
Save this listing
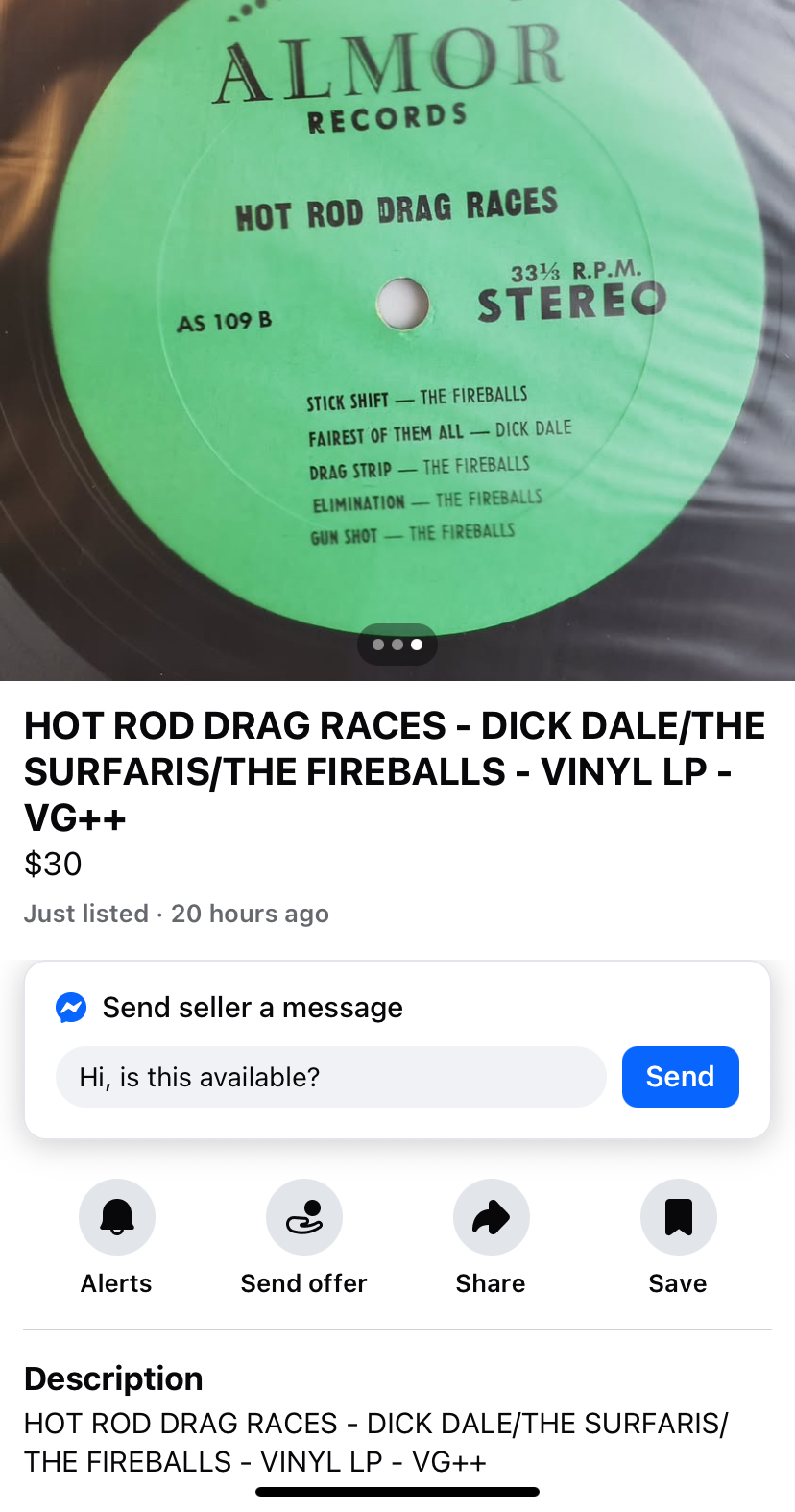[x=678, y=1217]
